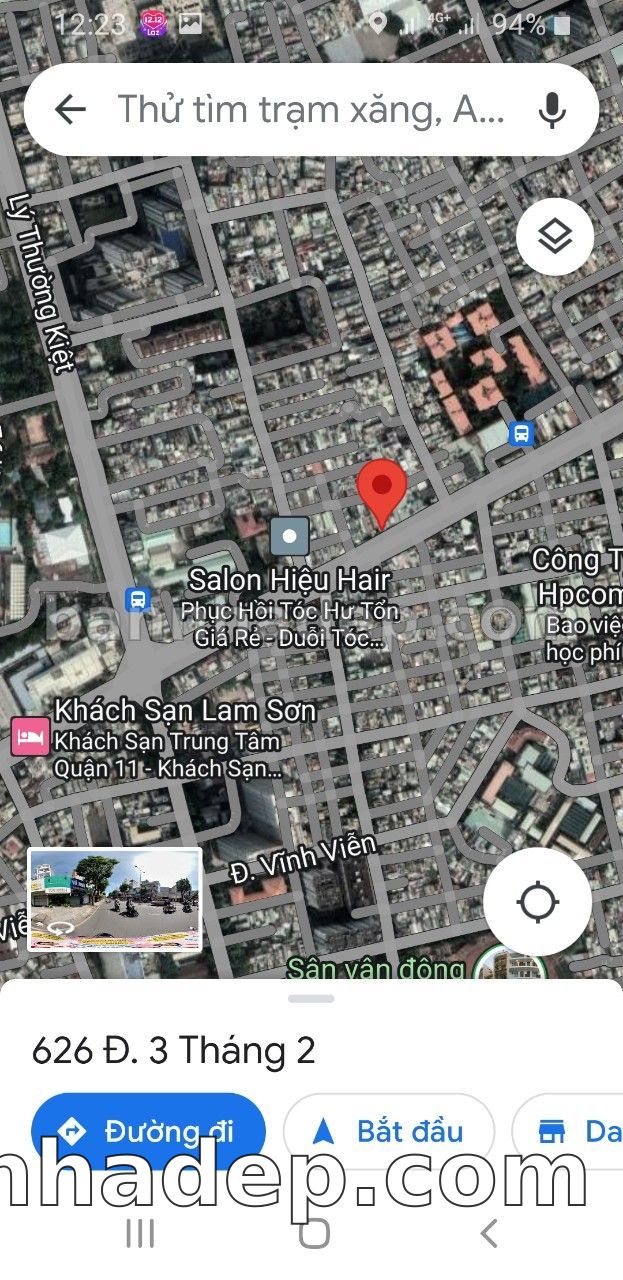This screenshot has height=1280, width=623.
Task: Open recent apps from navigation bar
Action: [x=140, y=1234]
